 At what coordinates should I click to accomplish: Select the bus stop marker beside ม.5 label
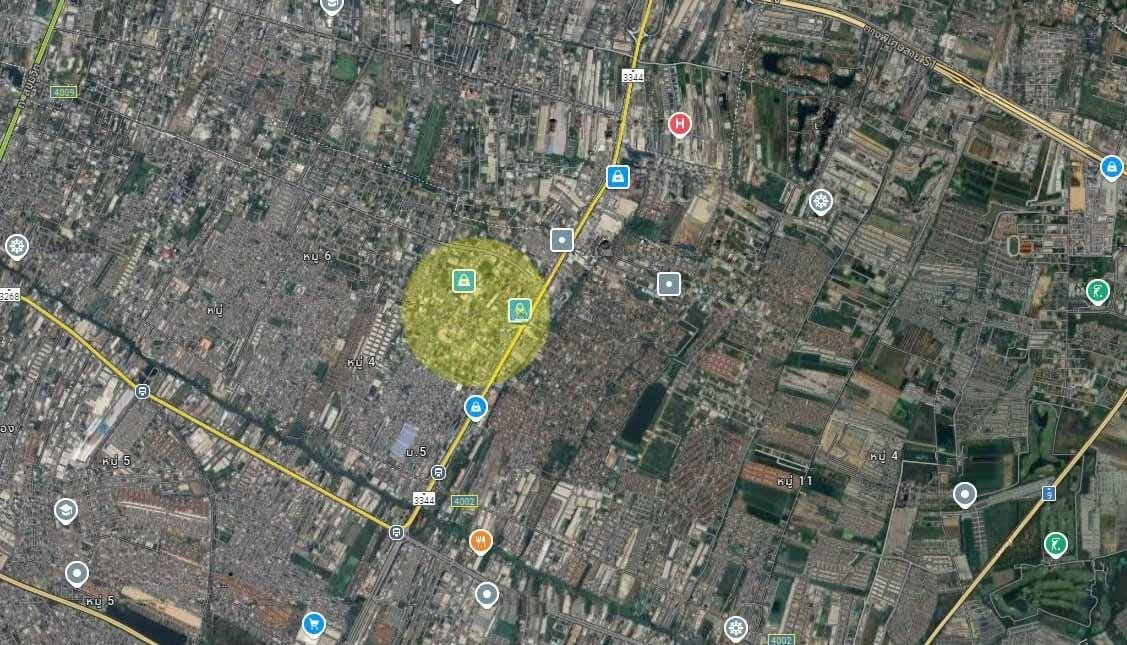[x=438, y=472]
